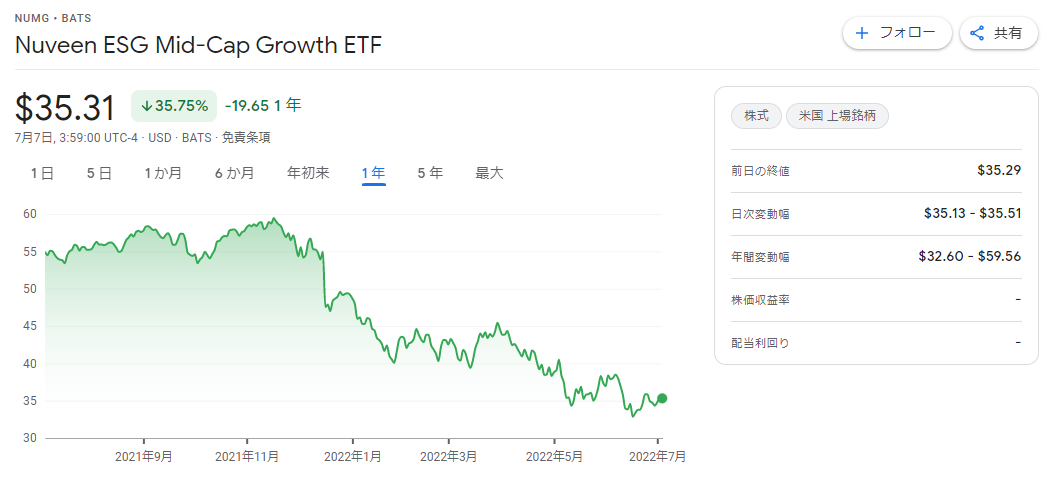Switch chart to 1日 range
The height and width of the screenshot is (484, 1055).
[x=42, y=173]
